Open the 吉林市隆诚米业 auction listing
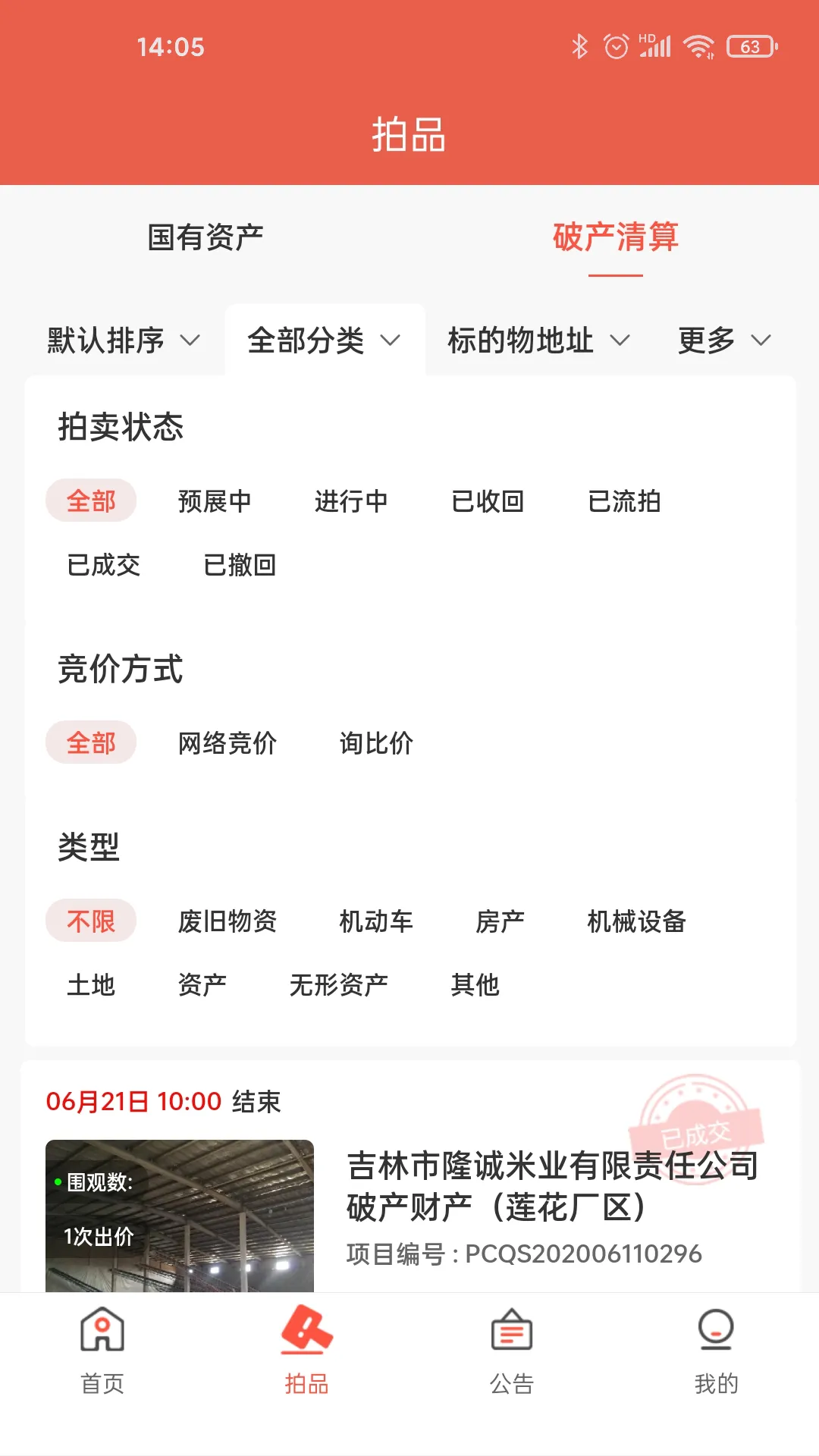Viewport: 819px width, 1456px height. pyautogui.click(x=552, y=1187)
